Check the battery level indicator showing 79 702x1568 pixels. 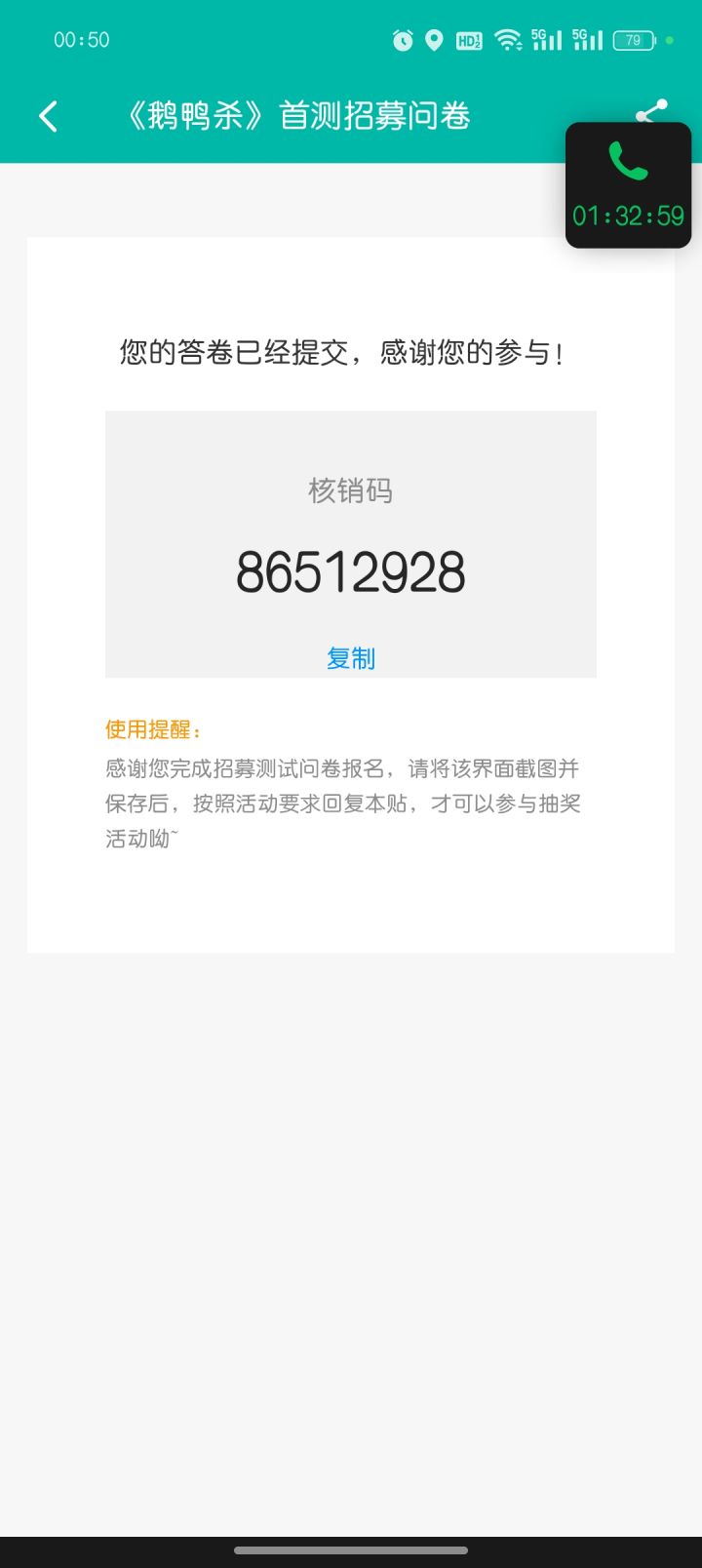[x=635, y=40]
